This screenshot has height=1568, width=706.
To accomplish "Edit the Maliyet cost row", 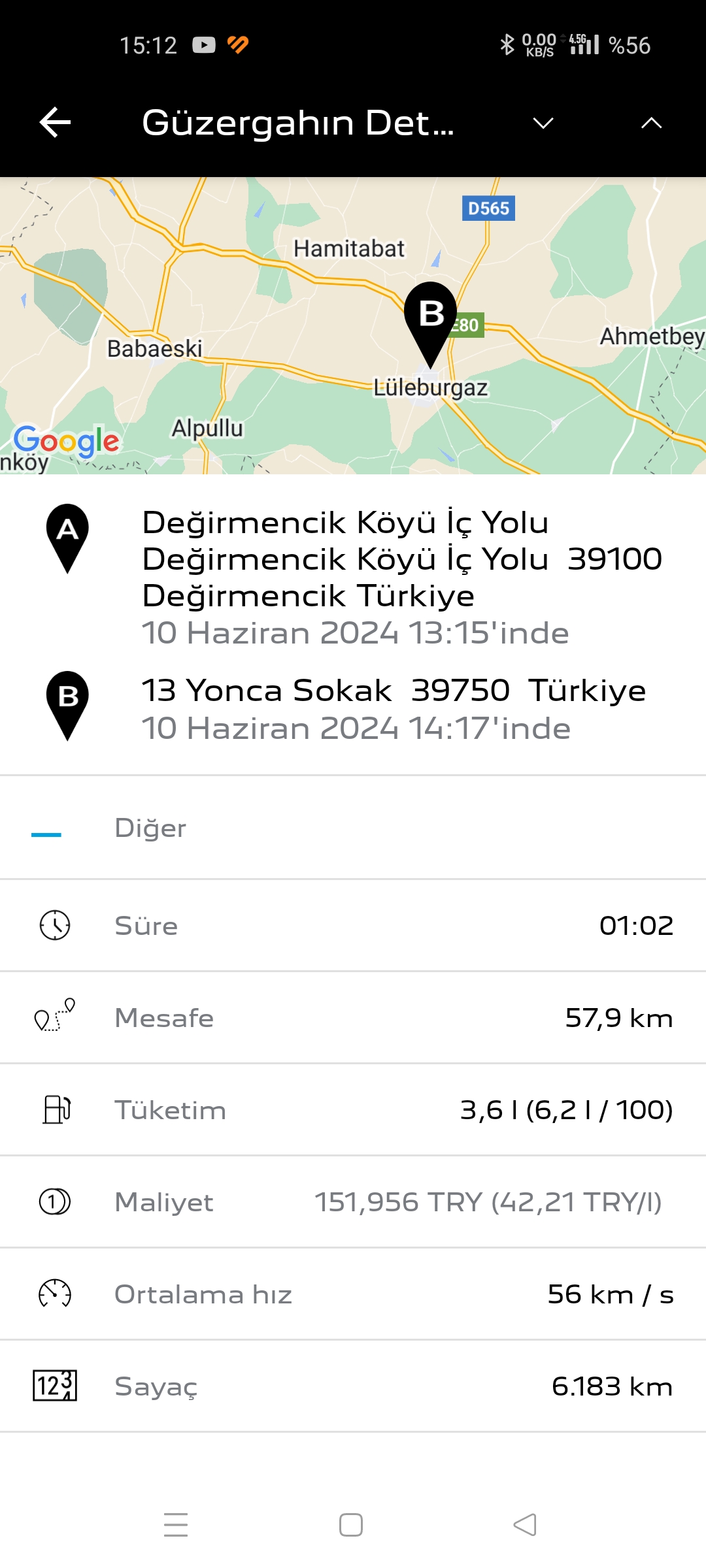I will pyautogui.click(x=353, y=1201).
